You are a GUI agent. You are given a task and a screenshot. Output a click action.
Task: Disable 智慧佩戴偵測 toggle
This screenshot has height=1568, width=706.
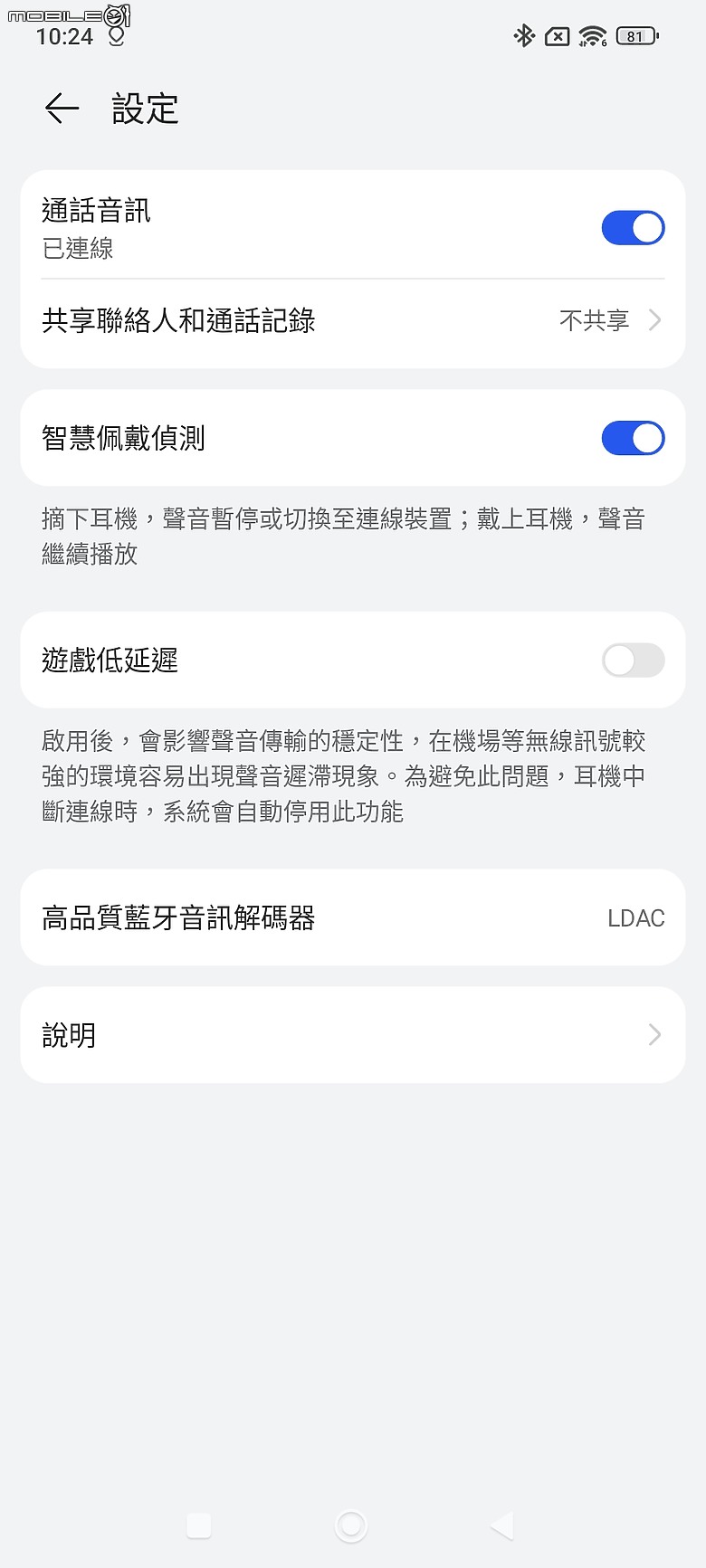click(633, 438)
